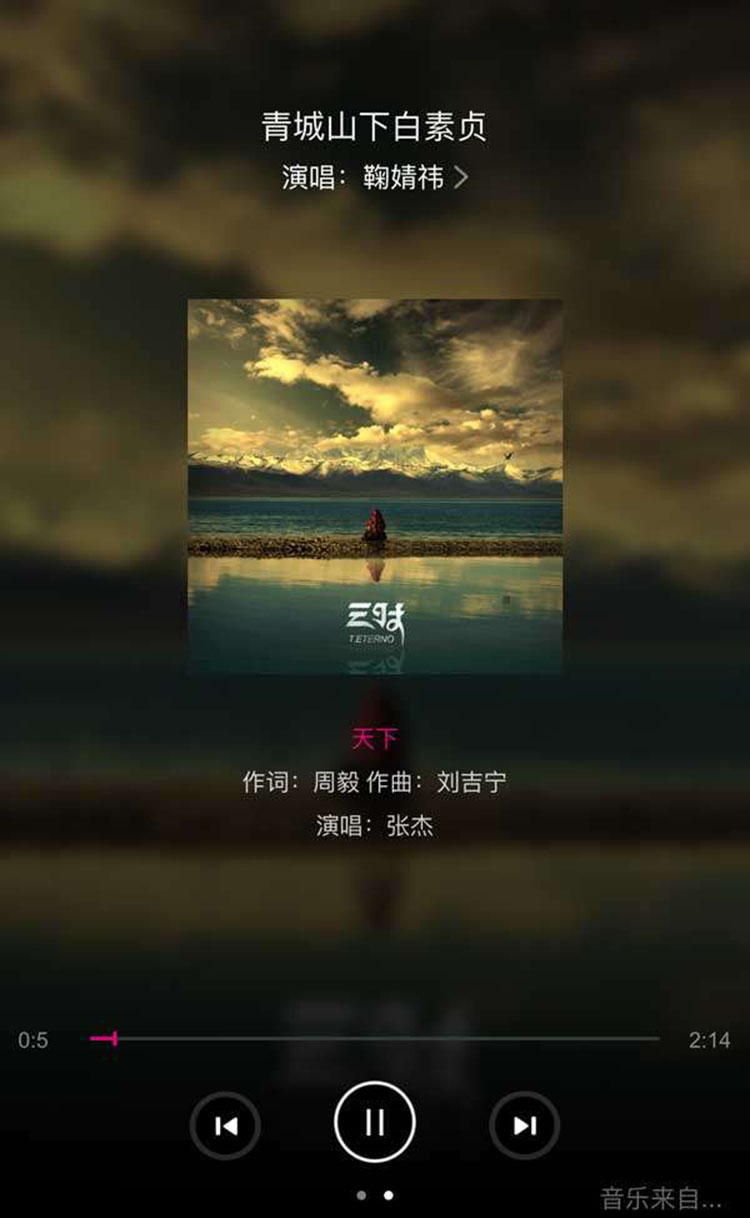Open the 音乐来自 source link

(660, 1197)
